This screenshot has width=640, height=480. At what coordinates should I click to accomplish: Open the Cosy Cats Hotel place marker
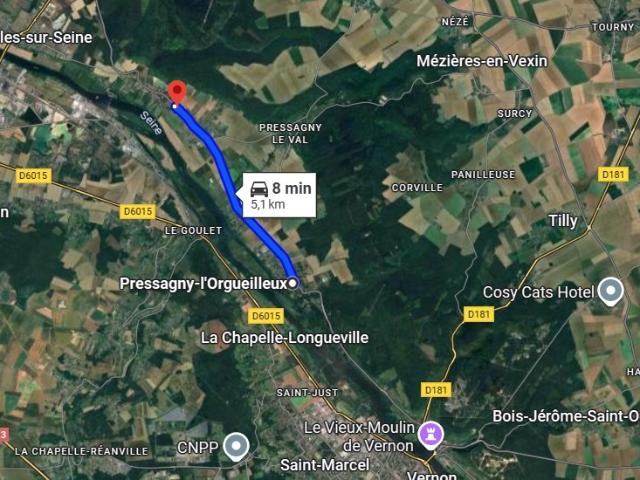click(611, 292)
